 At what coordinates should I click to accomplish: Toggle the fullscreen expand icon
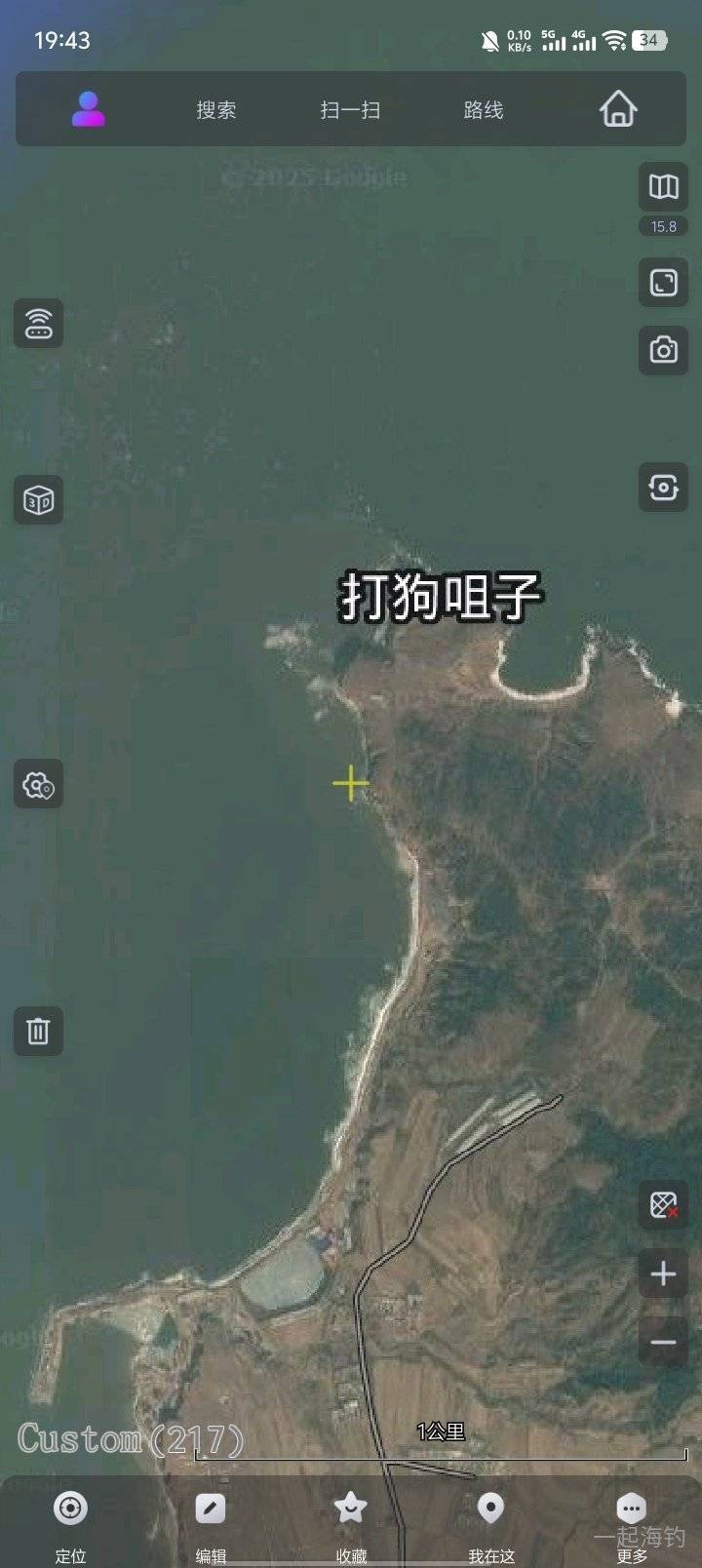[x=663, y=283]
